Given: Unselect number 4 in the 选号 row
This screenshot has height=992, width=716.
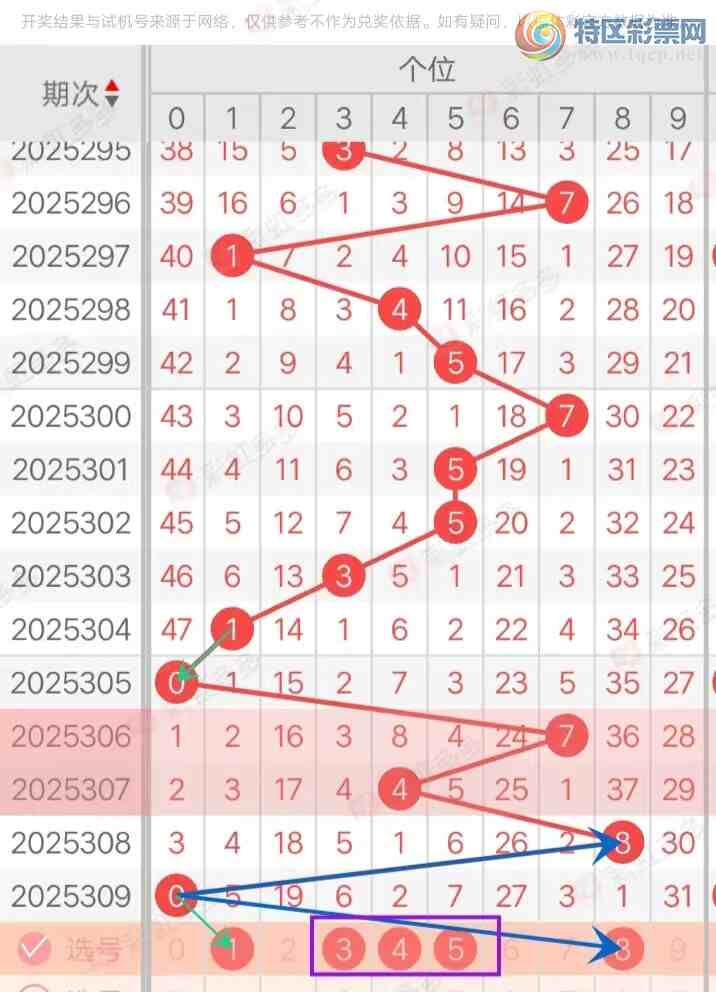Looking at the screenshot, I should coord(400,949).
